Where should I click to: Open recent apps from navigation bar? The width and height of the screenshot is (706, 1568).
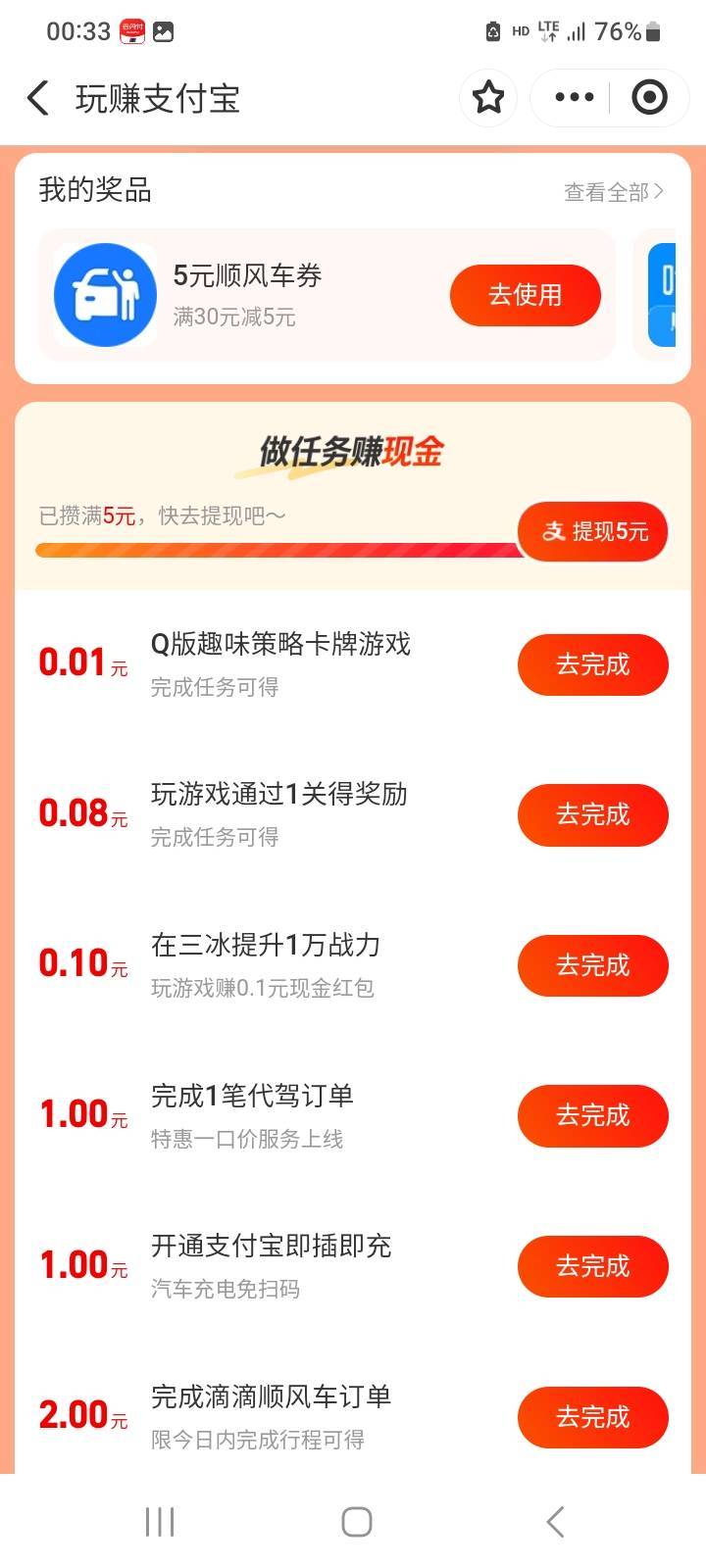160,1522
